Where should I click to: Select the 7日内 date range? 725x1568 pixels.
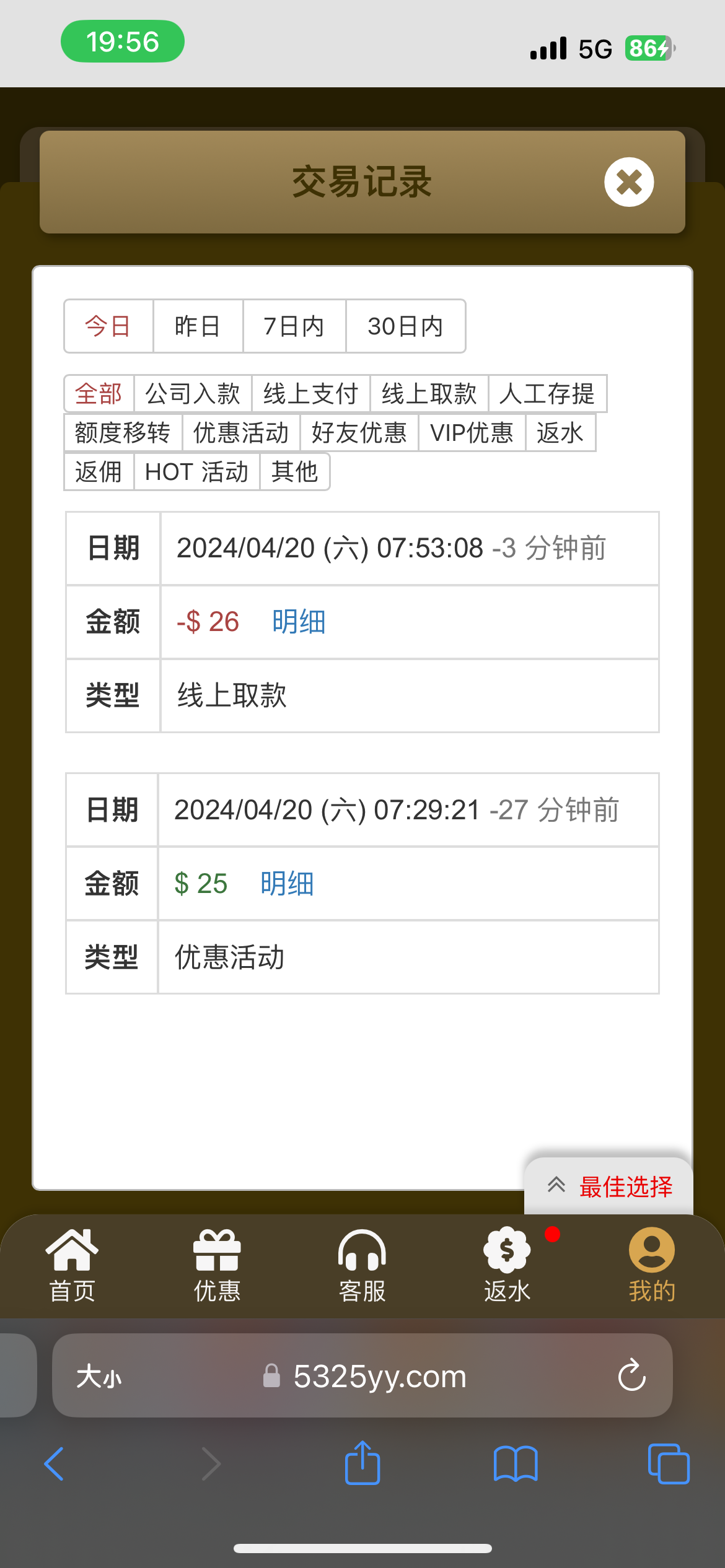point(294,326)
